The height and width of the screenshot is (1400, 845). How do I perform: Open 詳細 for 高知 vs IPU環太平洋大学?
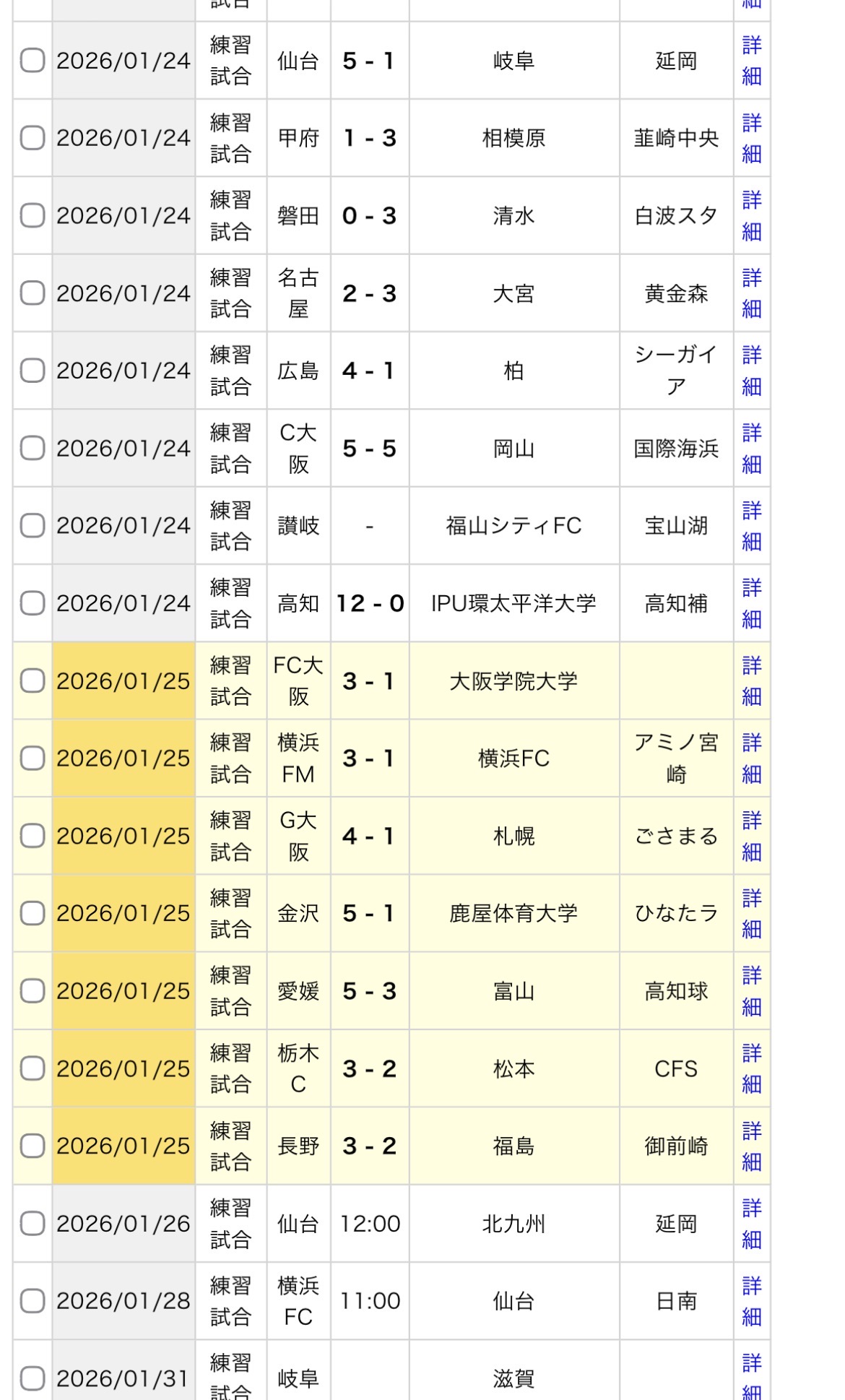pos(751,603)
